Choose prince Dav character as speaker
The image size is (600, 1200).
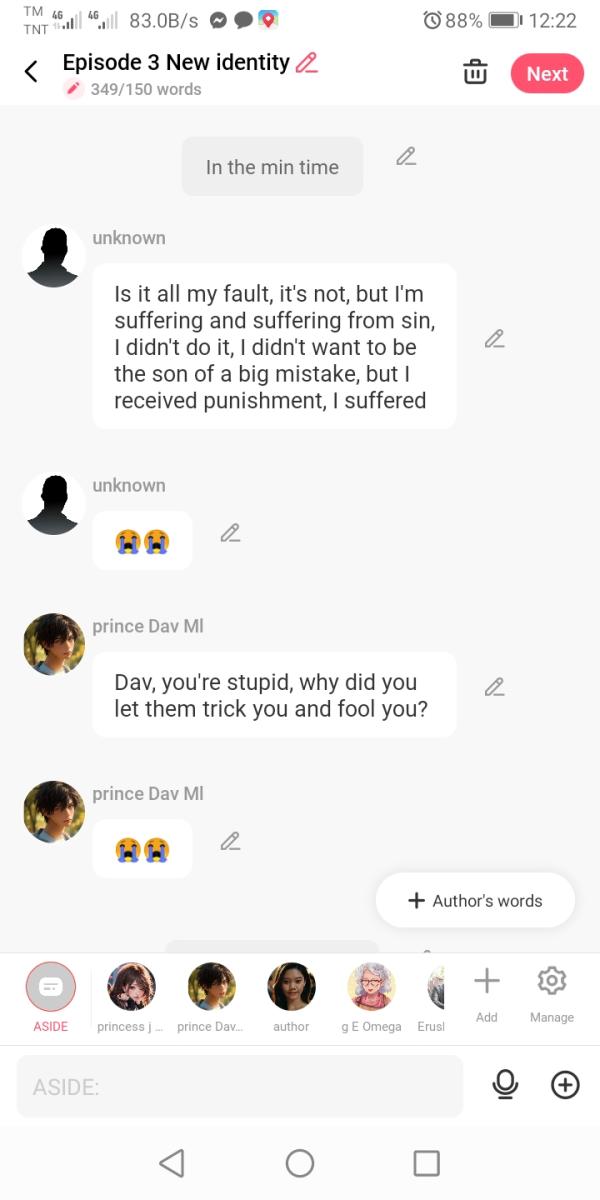pyautogui.click(x=211, y=987)
